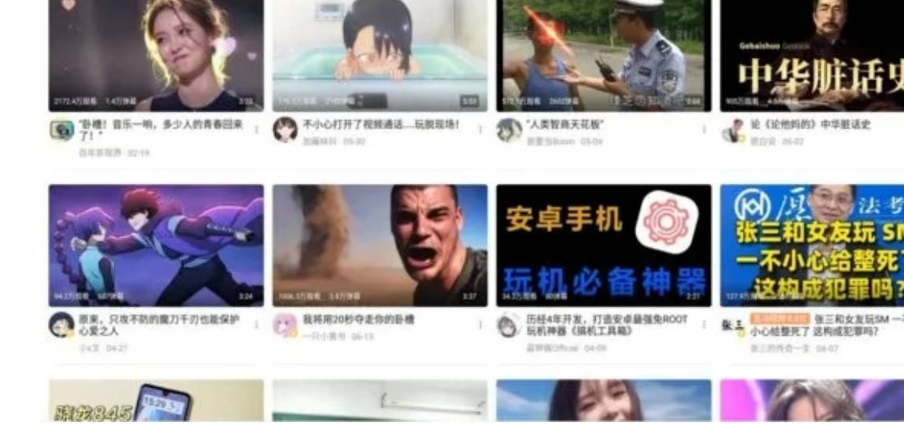Open more options for 魔刀千刃 video

point(256,325)
